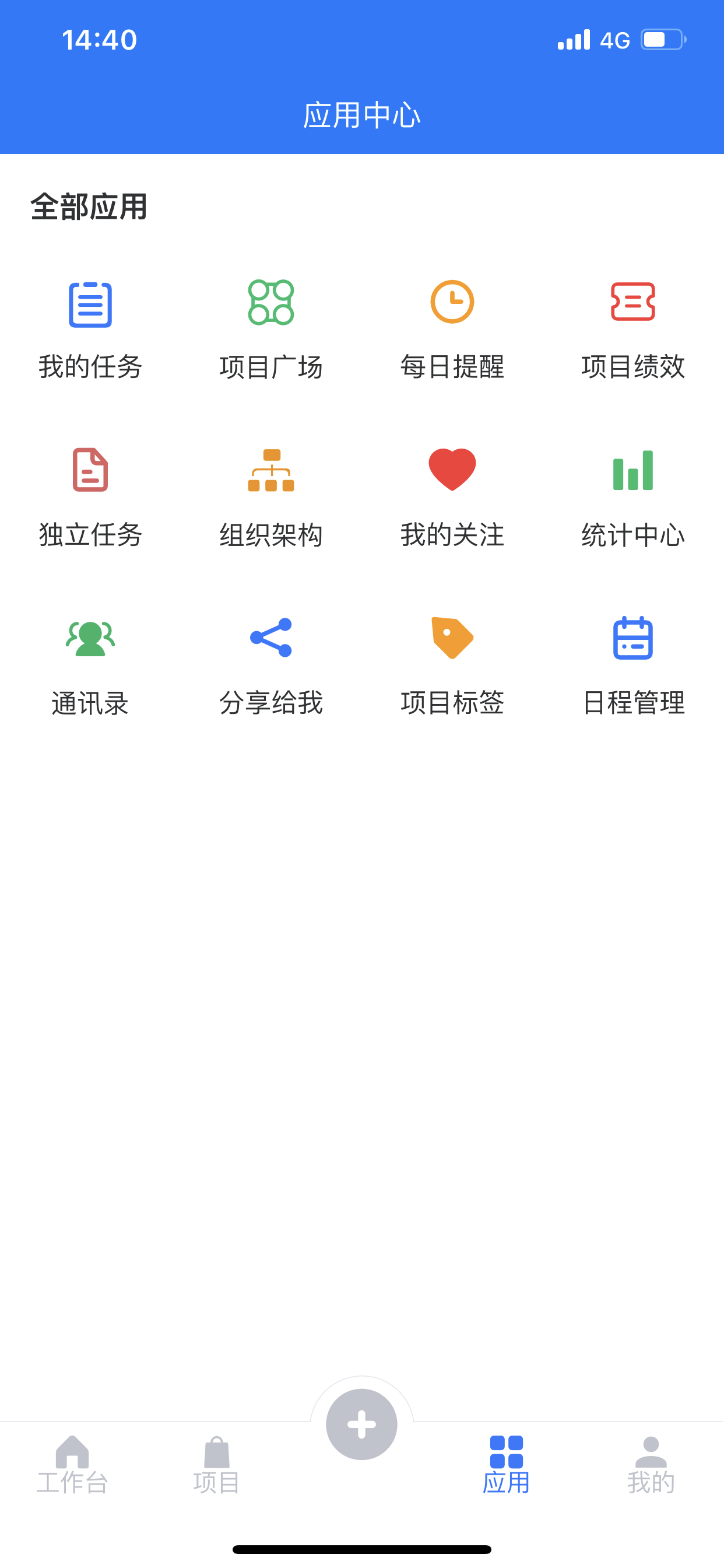Open 通讯录 contacts app

point(90,667)
